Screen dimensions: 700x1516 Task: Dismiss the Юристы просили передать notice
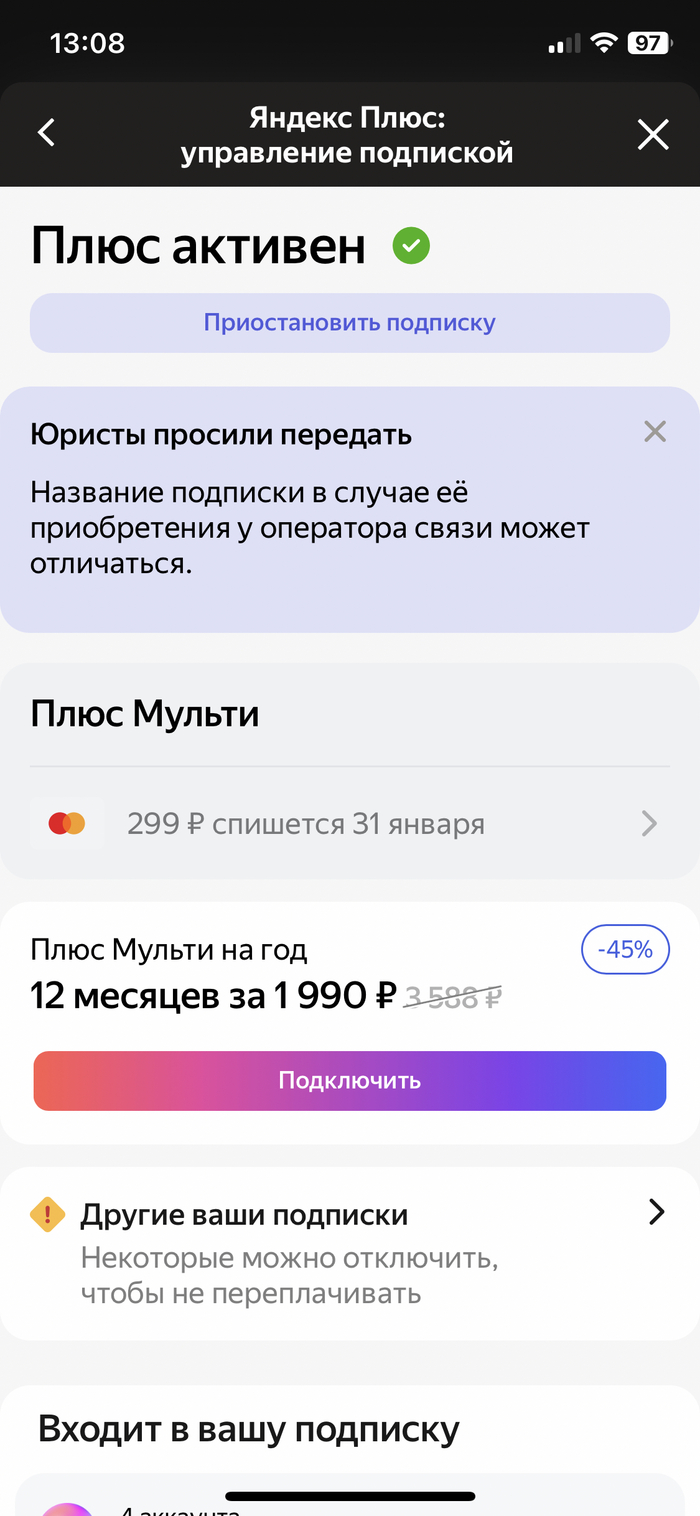click(655, 432)
